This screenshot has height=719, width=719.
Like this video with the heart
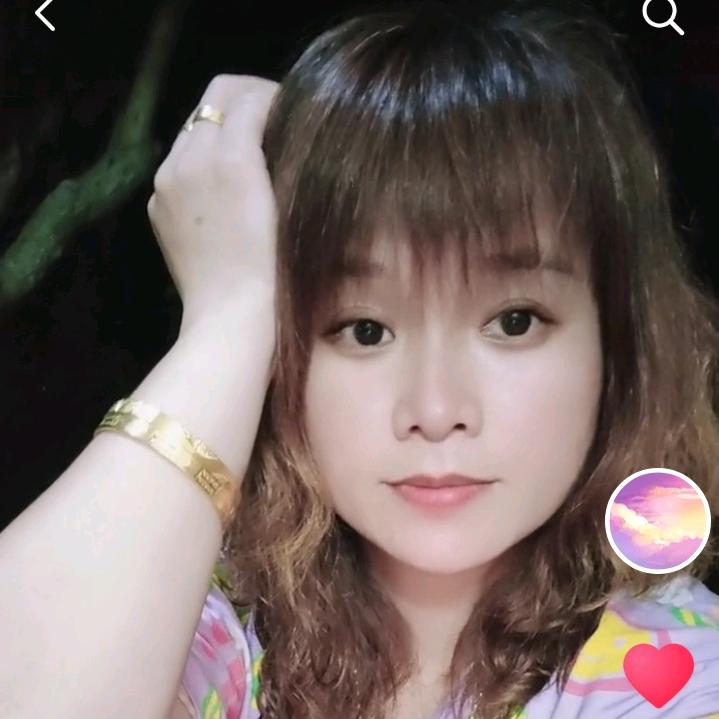[x=658, y=673]
